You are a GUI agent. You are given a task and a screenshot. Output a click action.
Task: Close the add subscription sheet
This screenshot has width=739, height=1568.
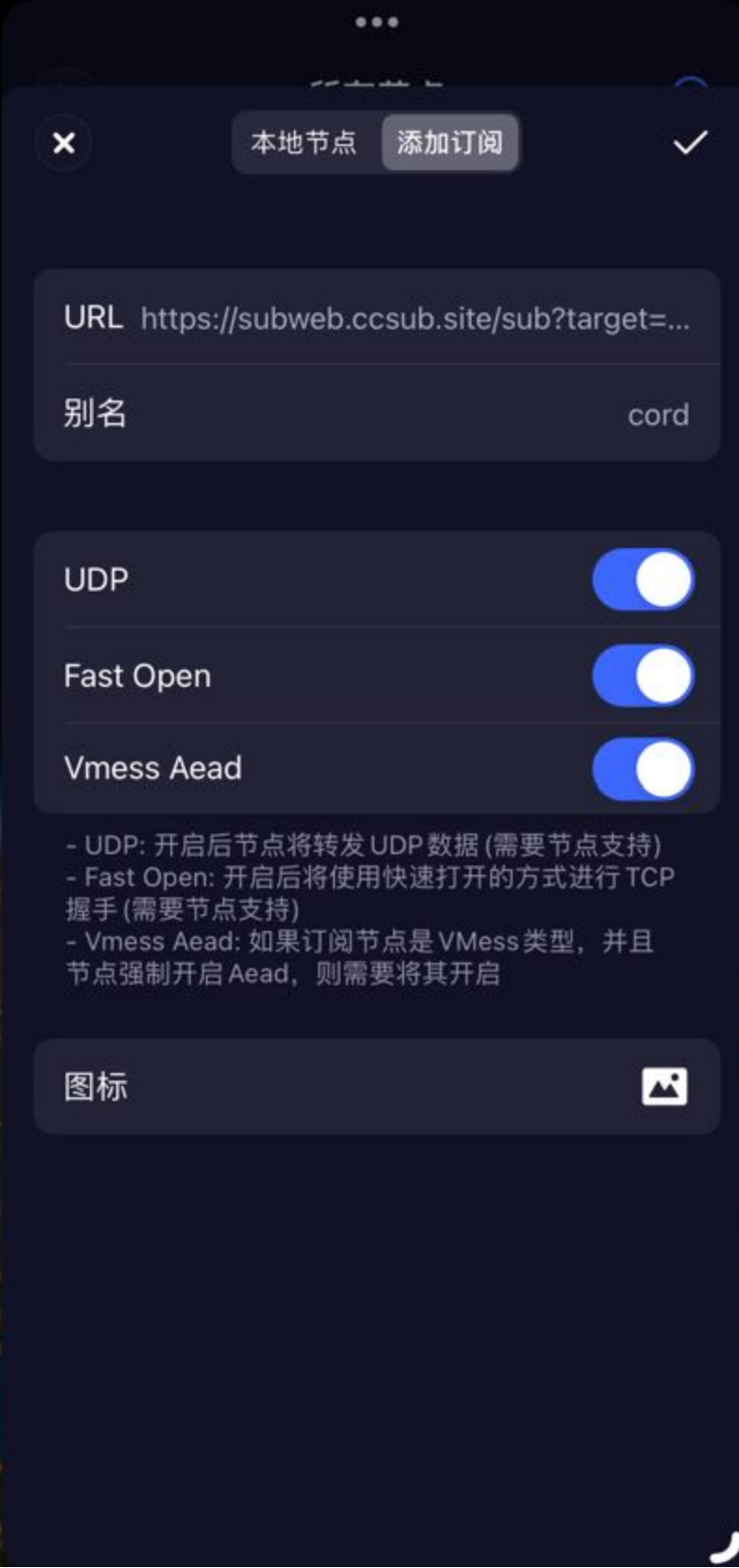tap(64, 143)
